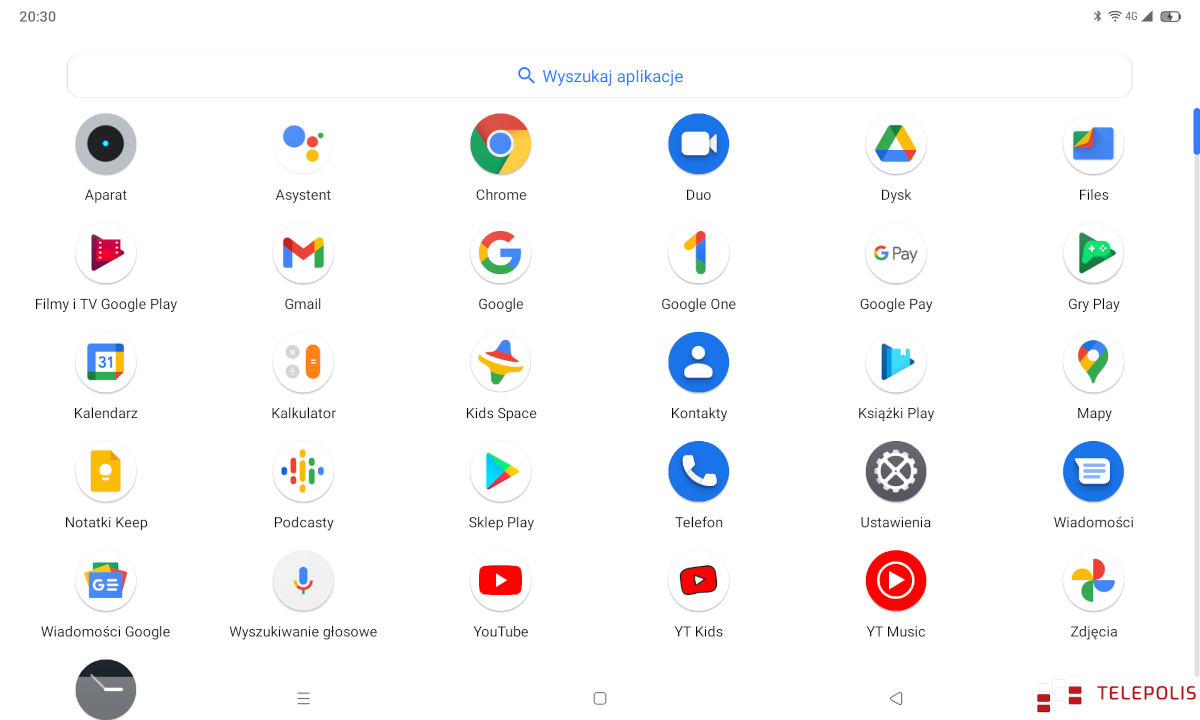Open Google Duo

[x=698, y=144]
